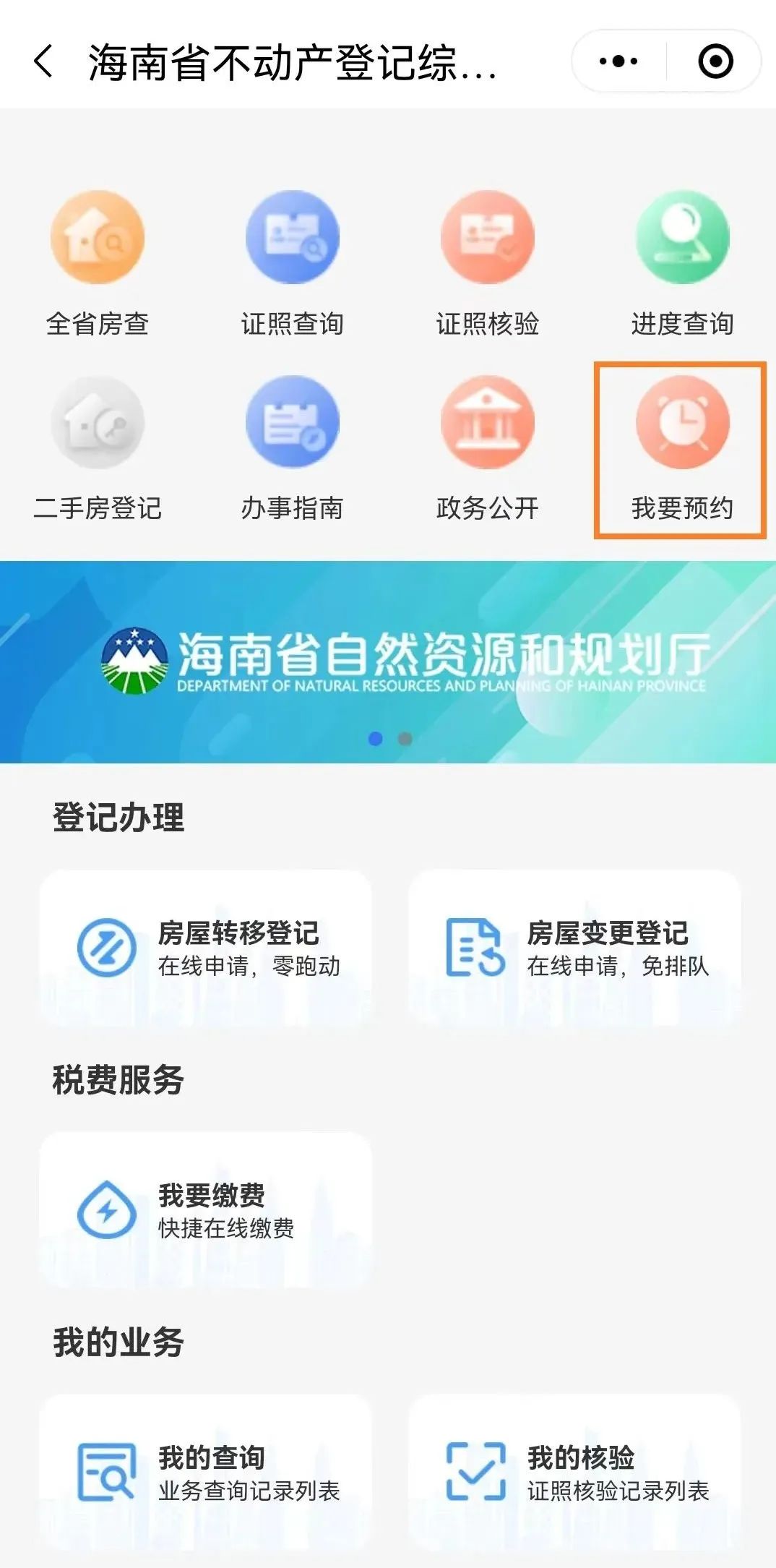Open 证照查询 certificate query

[x=293, y=263]
